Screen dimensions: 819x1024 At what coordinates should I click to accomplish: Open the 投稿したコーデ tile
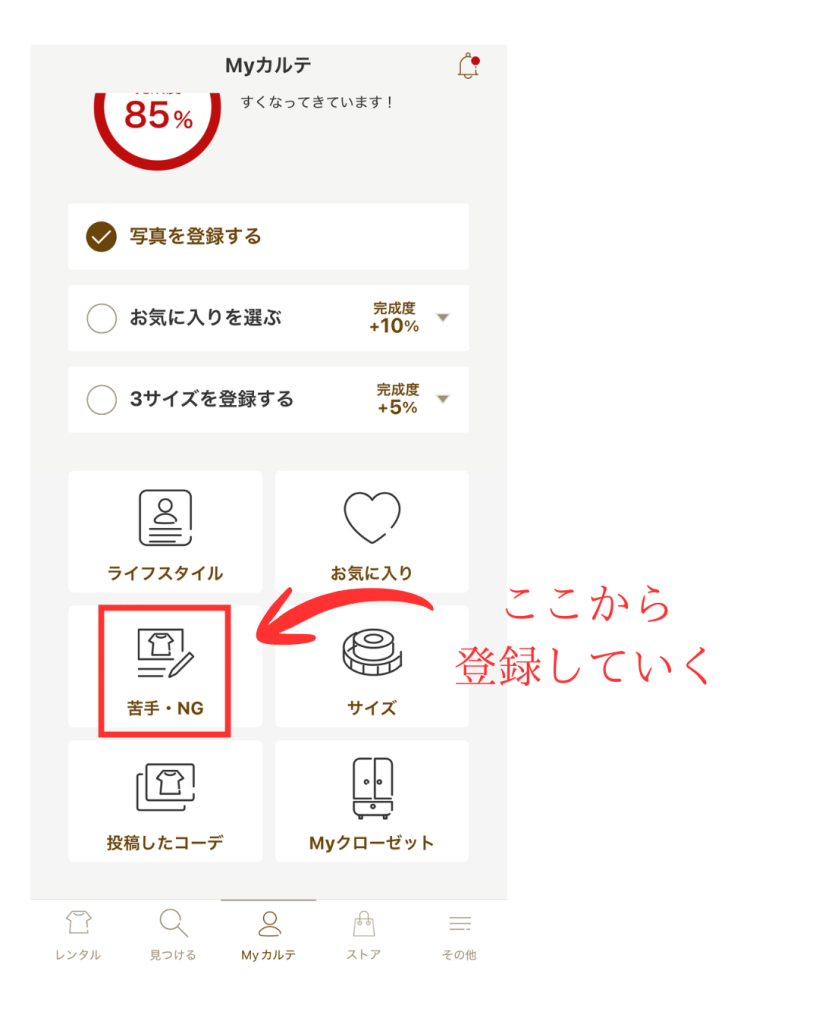point(165,801)
